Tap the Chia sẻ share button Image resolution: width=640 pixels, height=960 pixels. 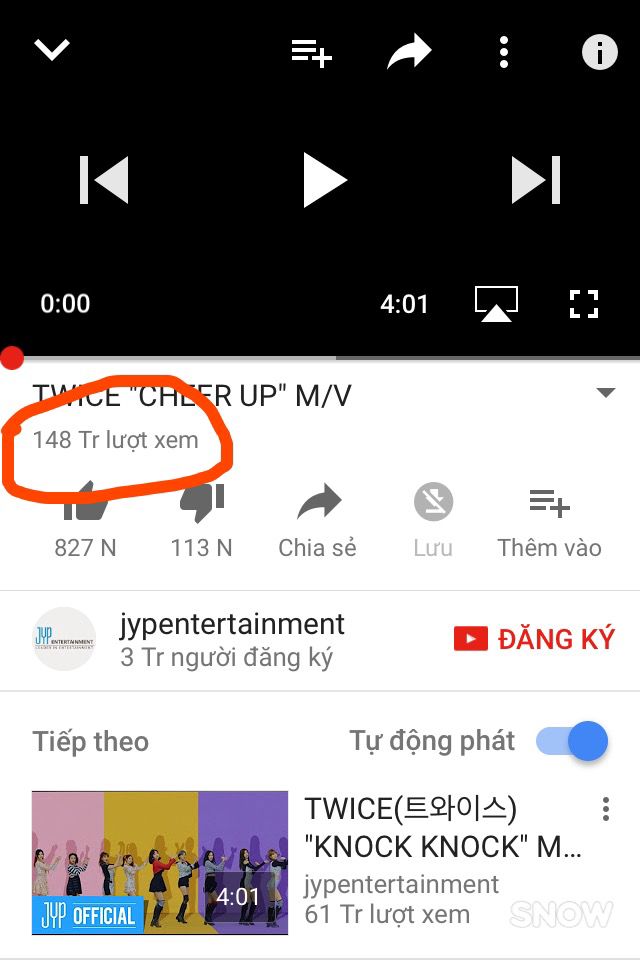[x=318, y=520]
